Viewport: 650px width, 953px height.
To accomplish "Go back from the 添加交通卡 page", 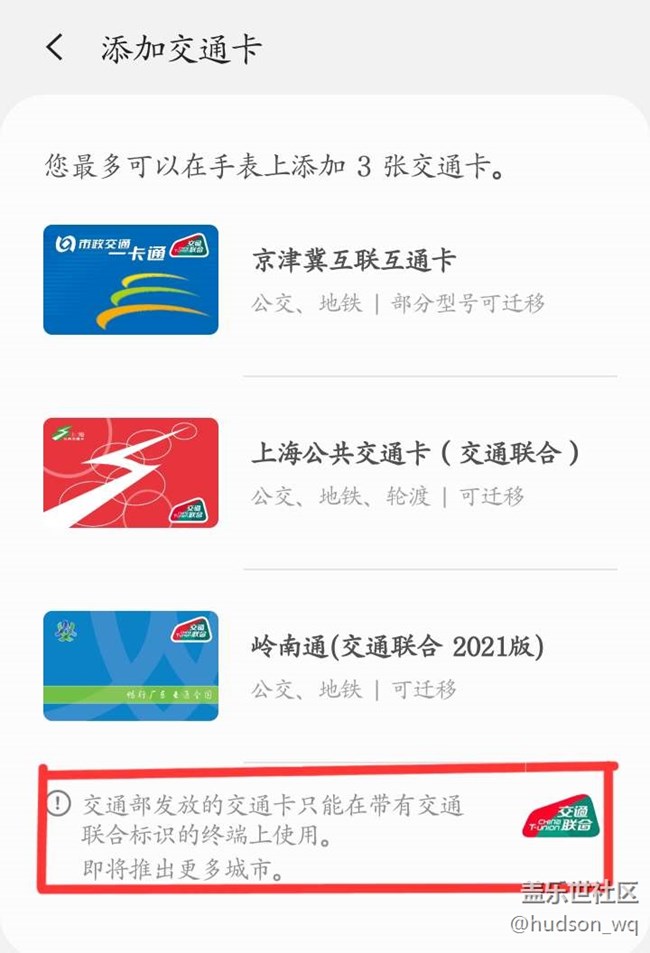I will coord(55,47).
